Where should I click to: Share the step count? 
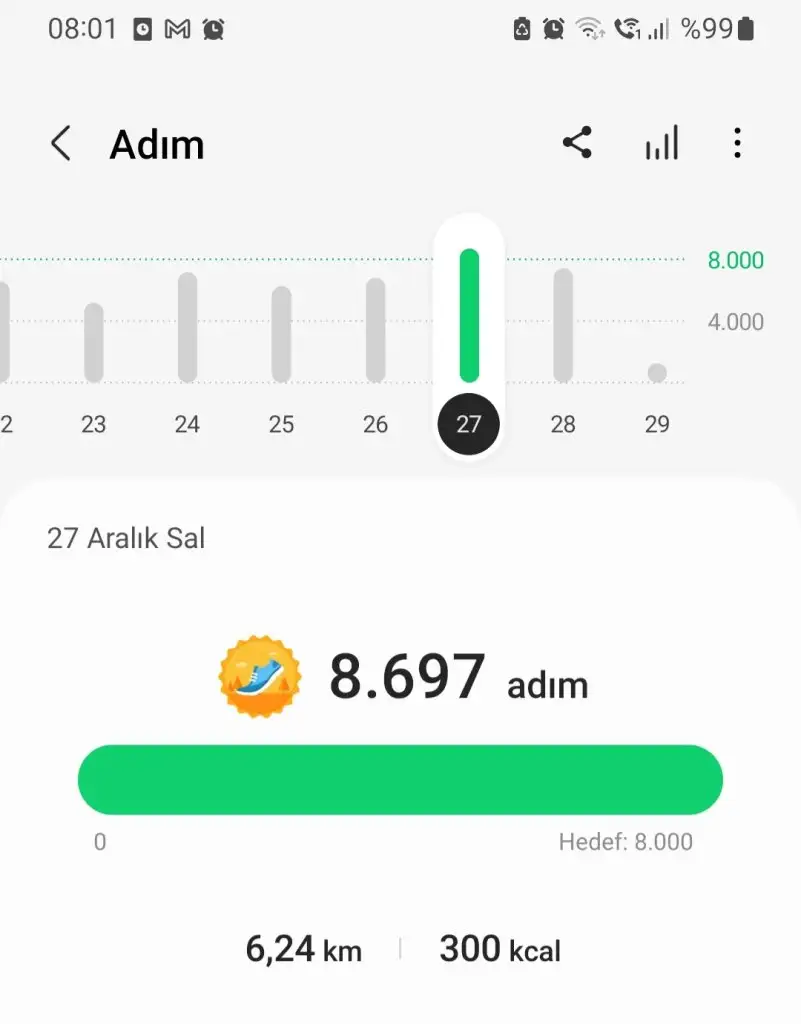pyautogui.click(x=577, y=143)
